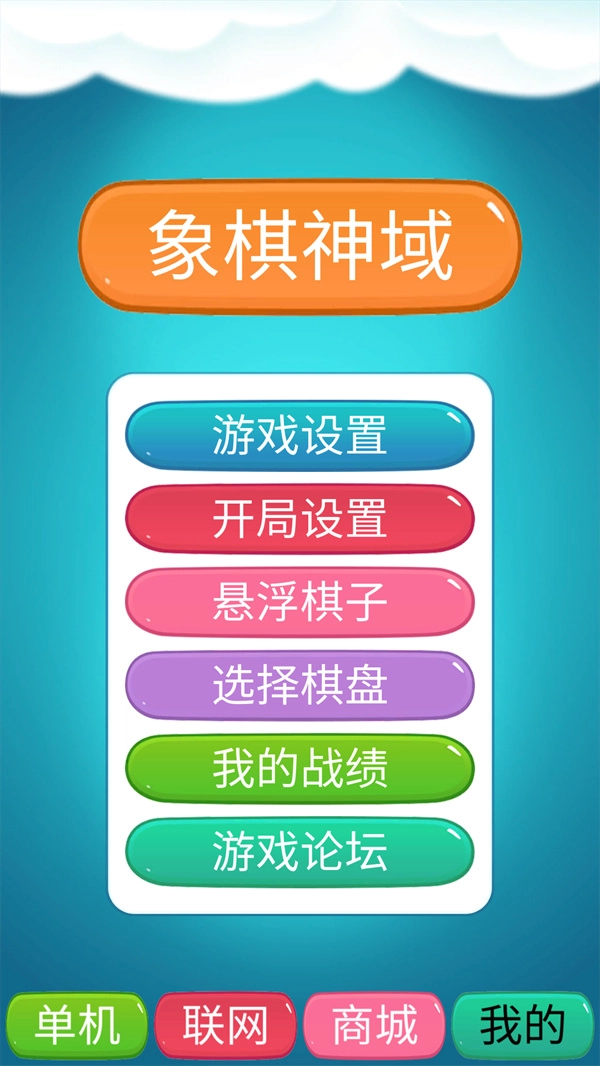Open 游戏设置 game settings

[299, 436]
